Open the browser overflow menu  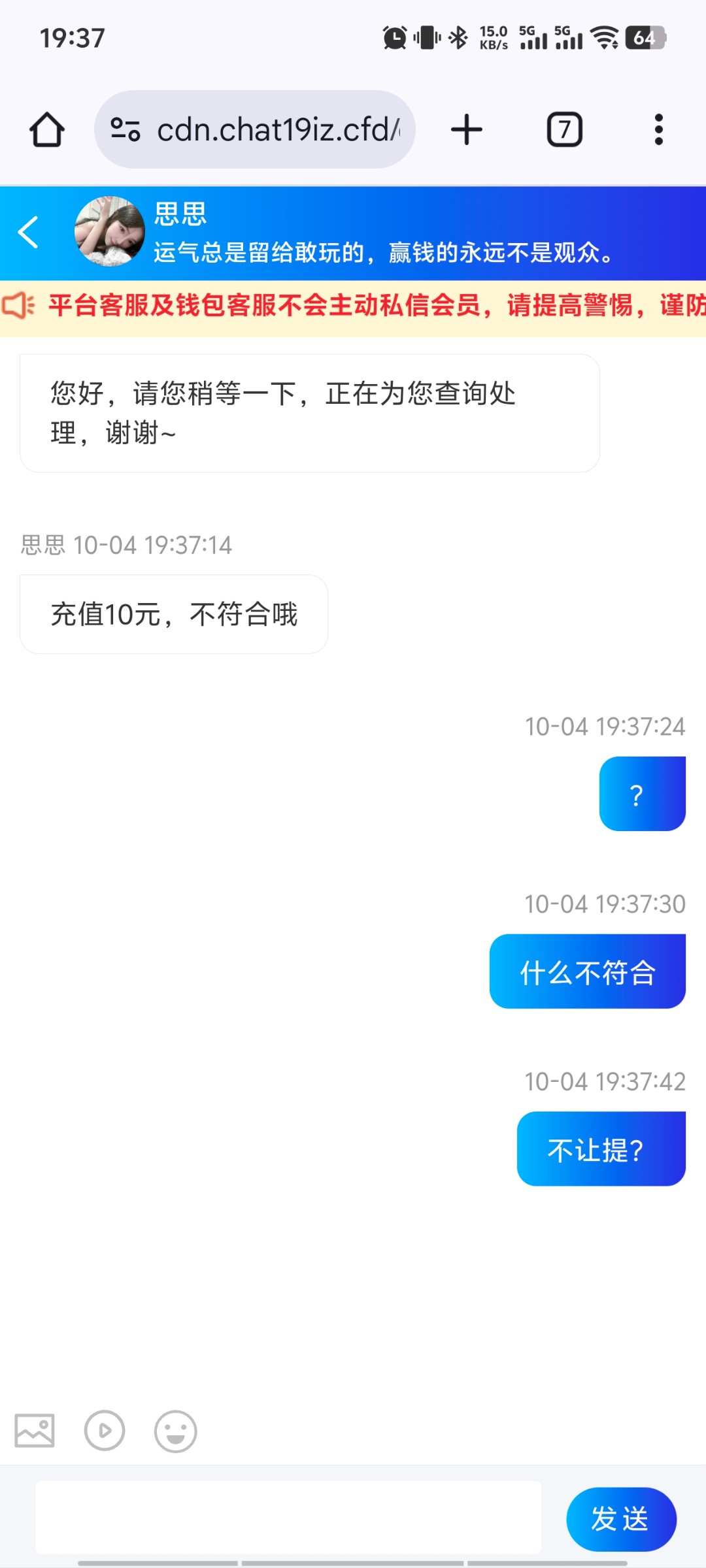click(658, 129)
